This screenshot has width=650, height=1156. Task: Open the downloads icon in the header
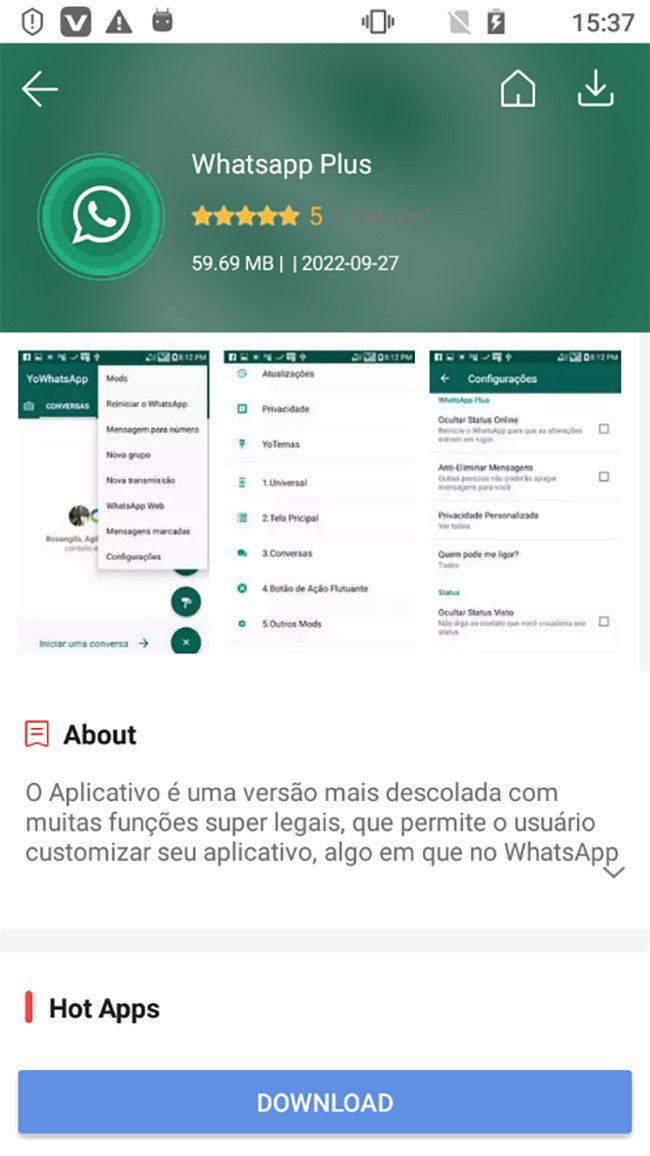(x=595, y=90)
